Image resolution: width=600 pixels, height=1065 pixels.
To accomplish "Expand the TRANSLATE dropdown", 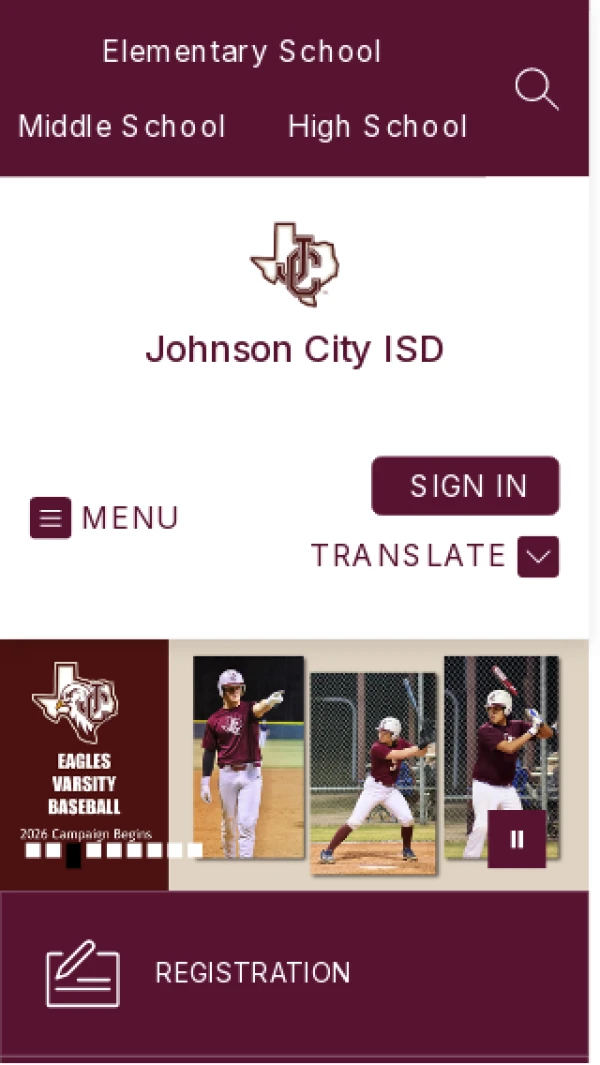I will click(537, 557).
